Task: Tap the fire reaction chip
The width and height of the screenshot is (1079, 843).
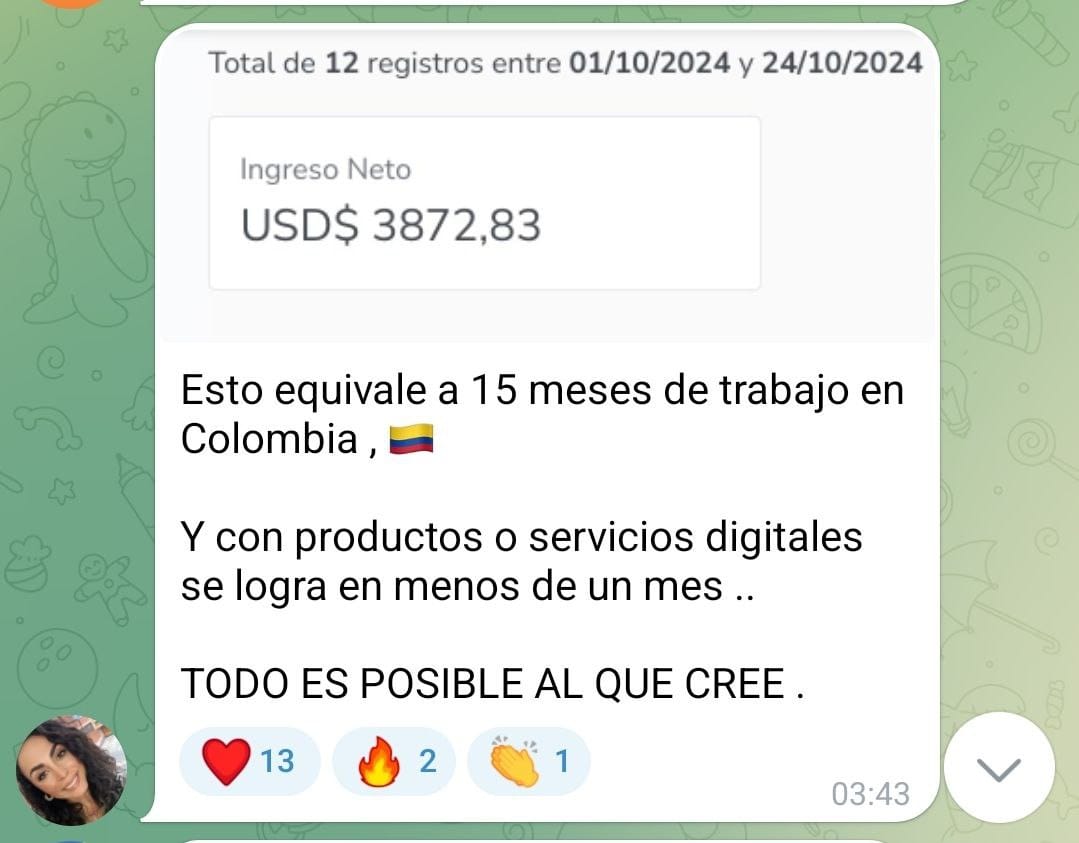Action: 393,762
